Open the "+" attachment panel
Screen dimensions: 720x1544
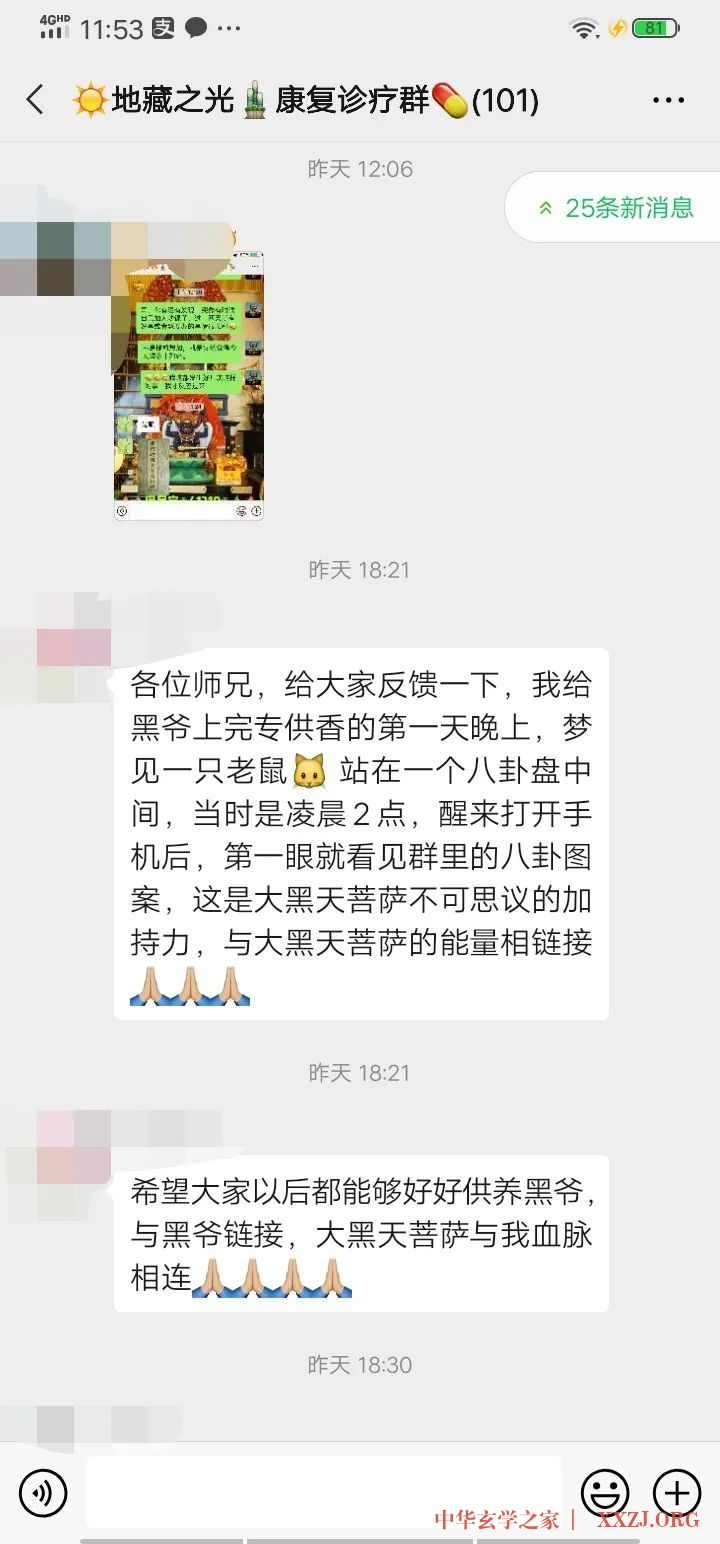pyautogui.click(x=675, y=1491)
